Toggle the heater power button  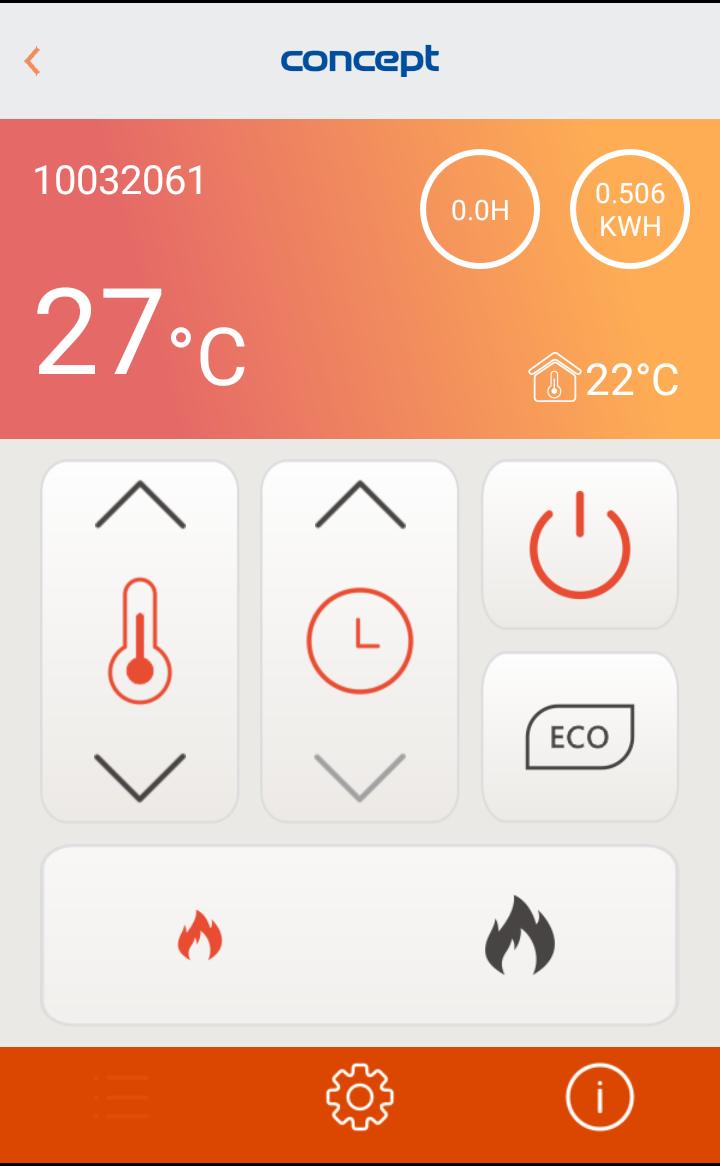(580, 546)
